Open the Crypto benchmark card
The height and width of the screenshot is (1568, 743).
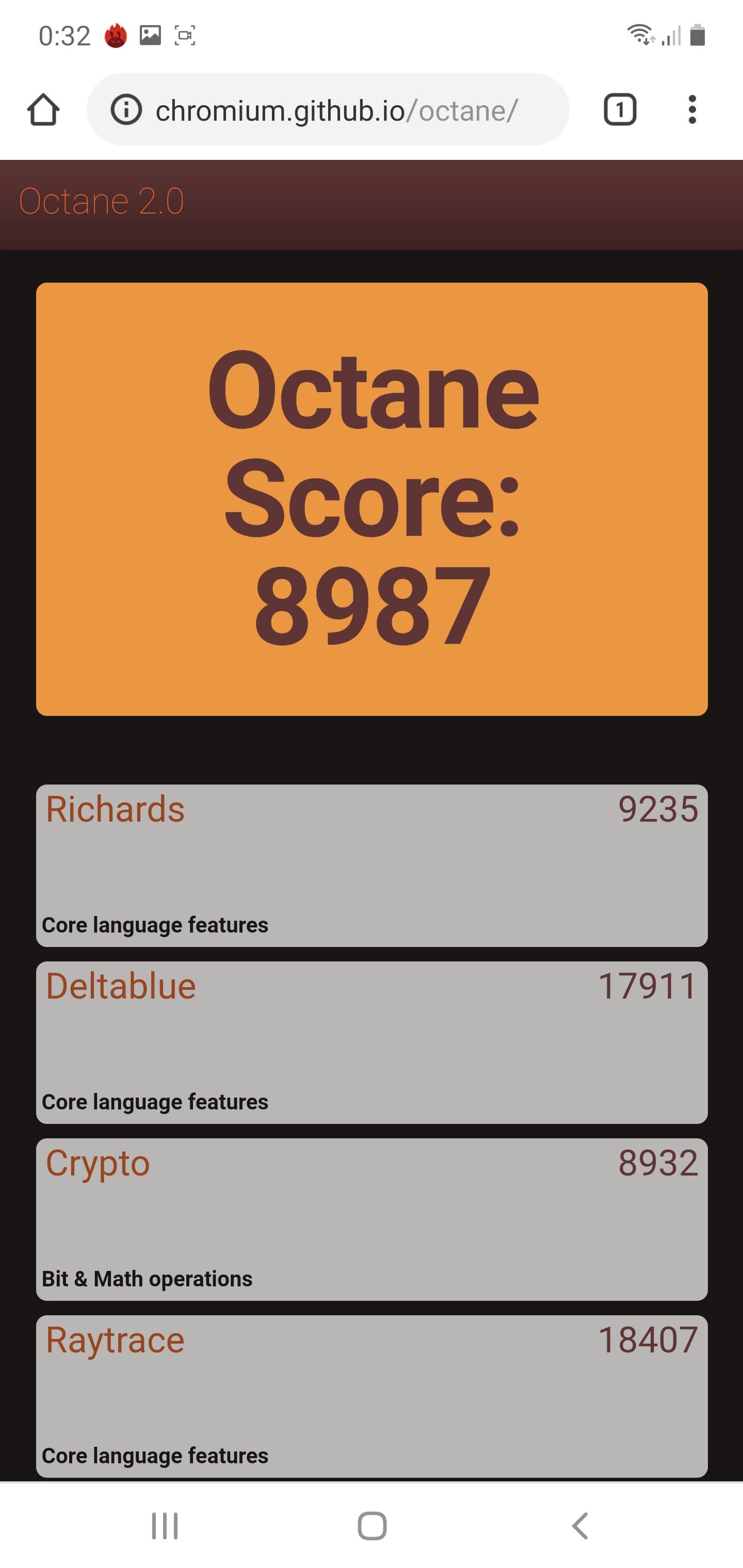pos(372,1219)
